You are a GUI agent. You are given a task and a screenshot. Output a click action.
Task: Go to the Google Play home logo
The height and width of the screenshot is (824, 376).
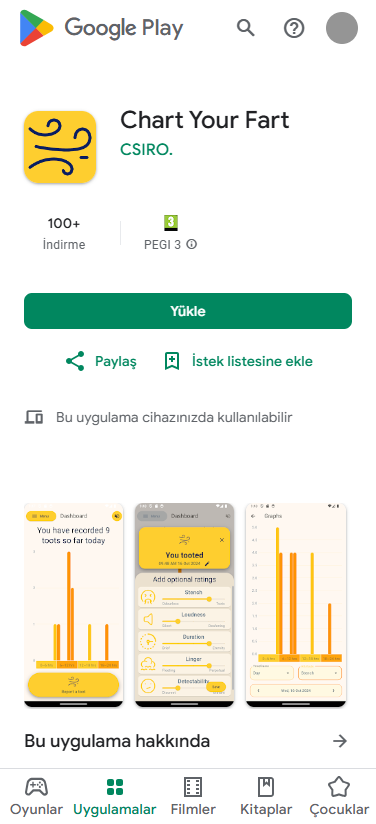[101, 28]
